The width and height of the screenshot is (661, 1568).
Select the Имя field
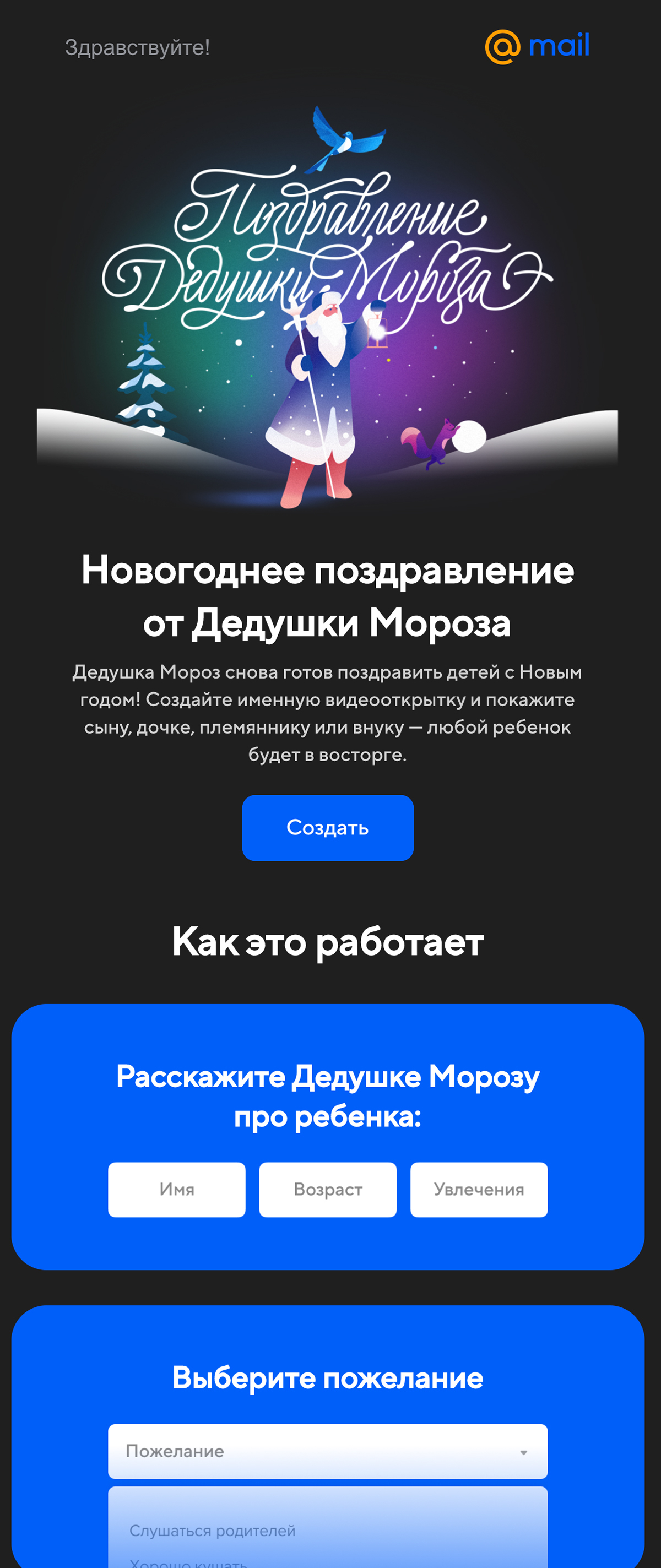coord(176,1190)
